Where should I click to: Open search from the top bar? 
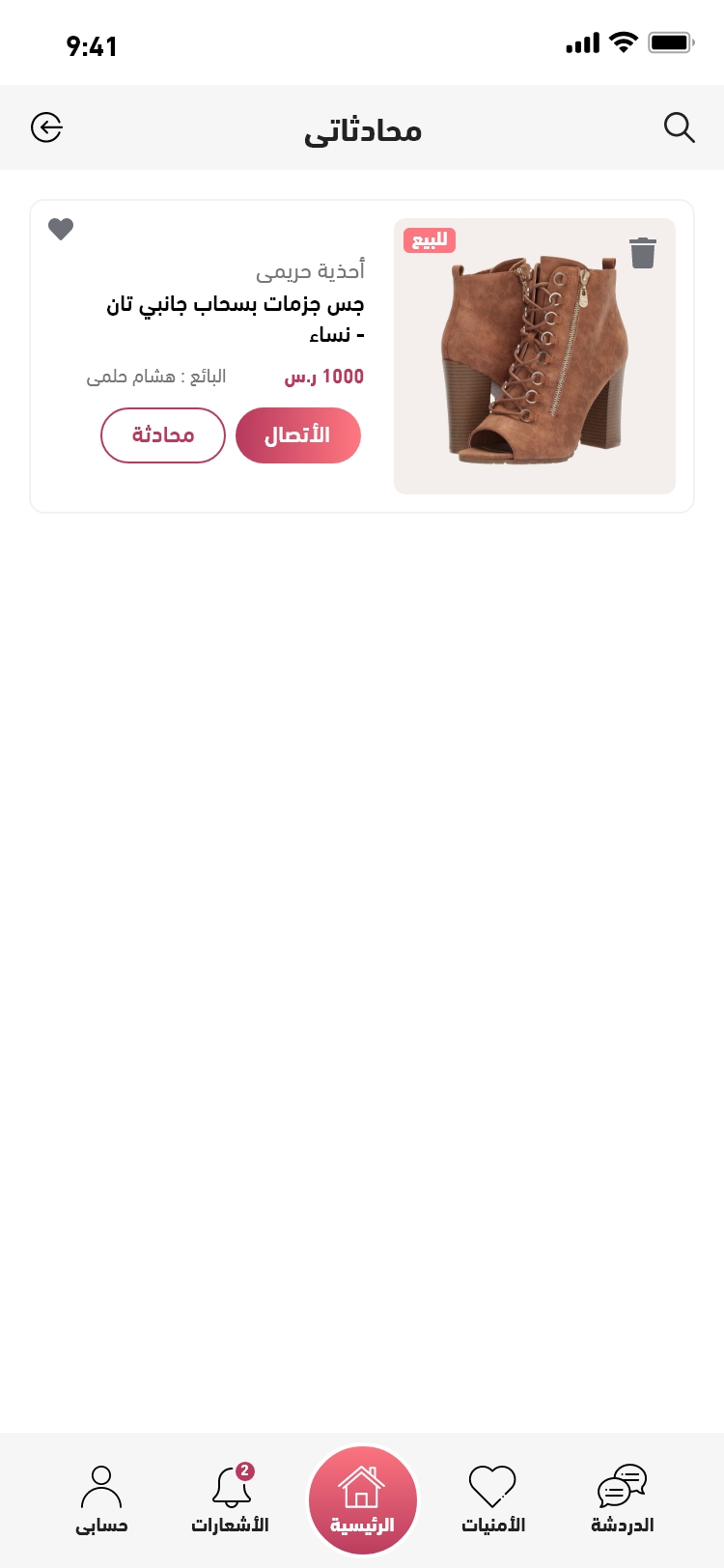680,127
